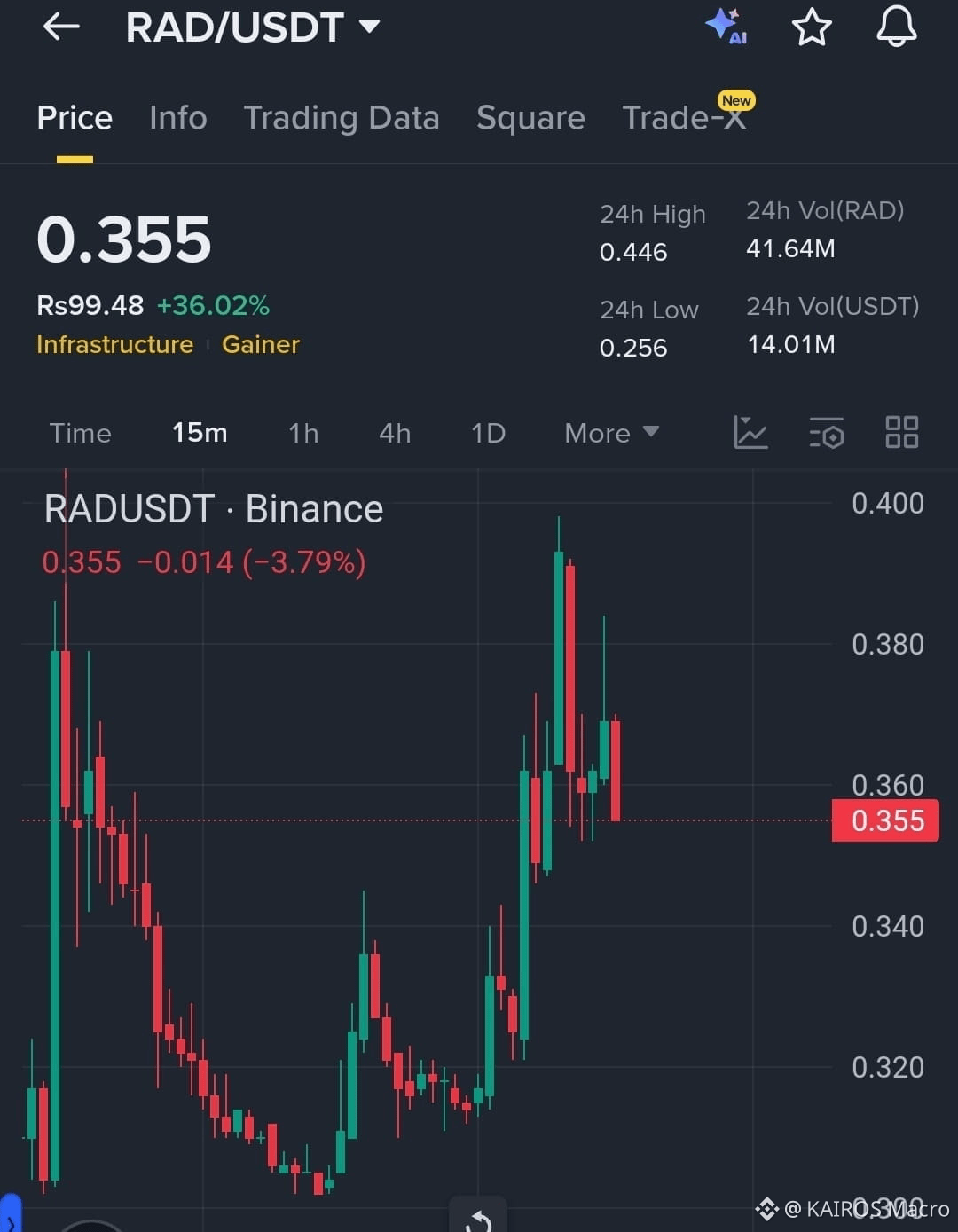Open the Square tab
This screenshot has width=958, height=1232.
(530, 117)
